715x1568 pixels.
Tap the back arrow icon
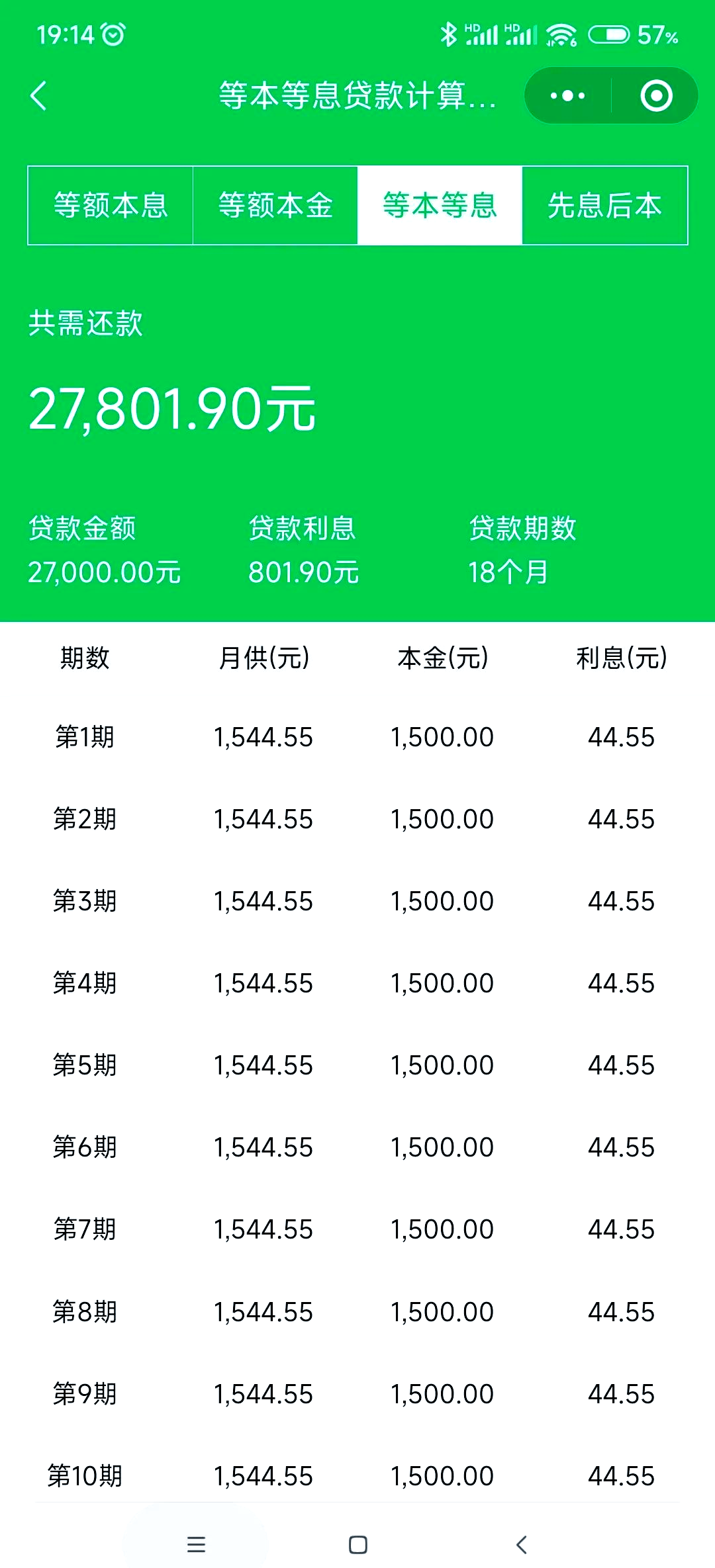click(38, 96)
